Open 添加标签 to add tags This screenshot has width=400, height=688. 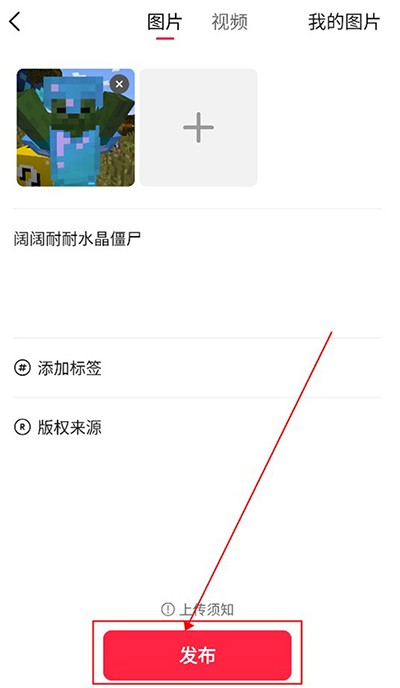tap(197, 368)
